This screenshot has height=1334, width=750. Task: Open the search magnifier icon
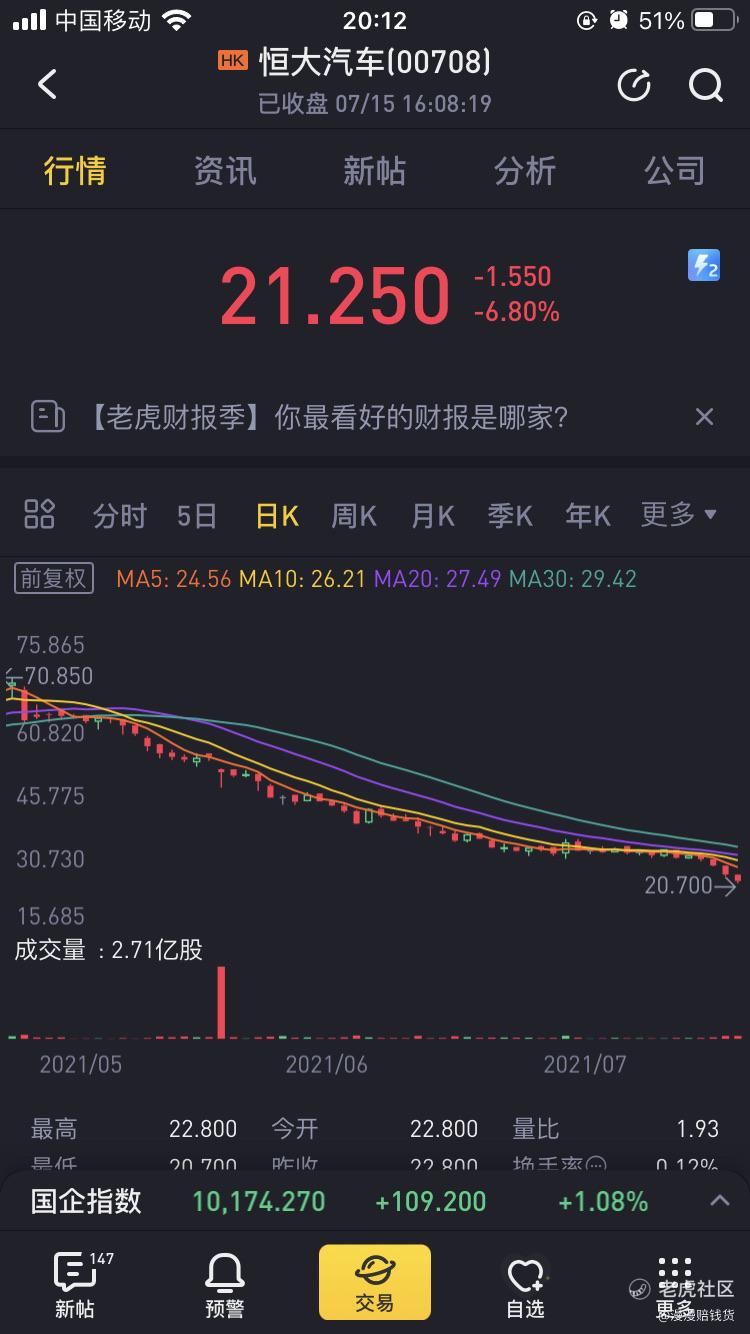(706, 86)
